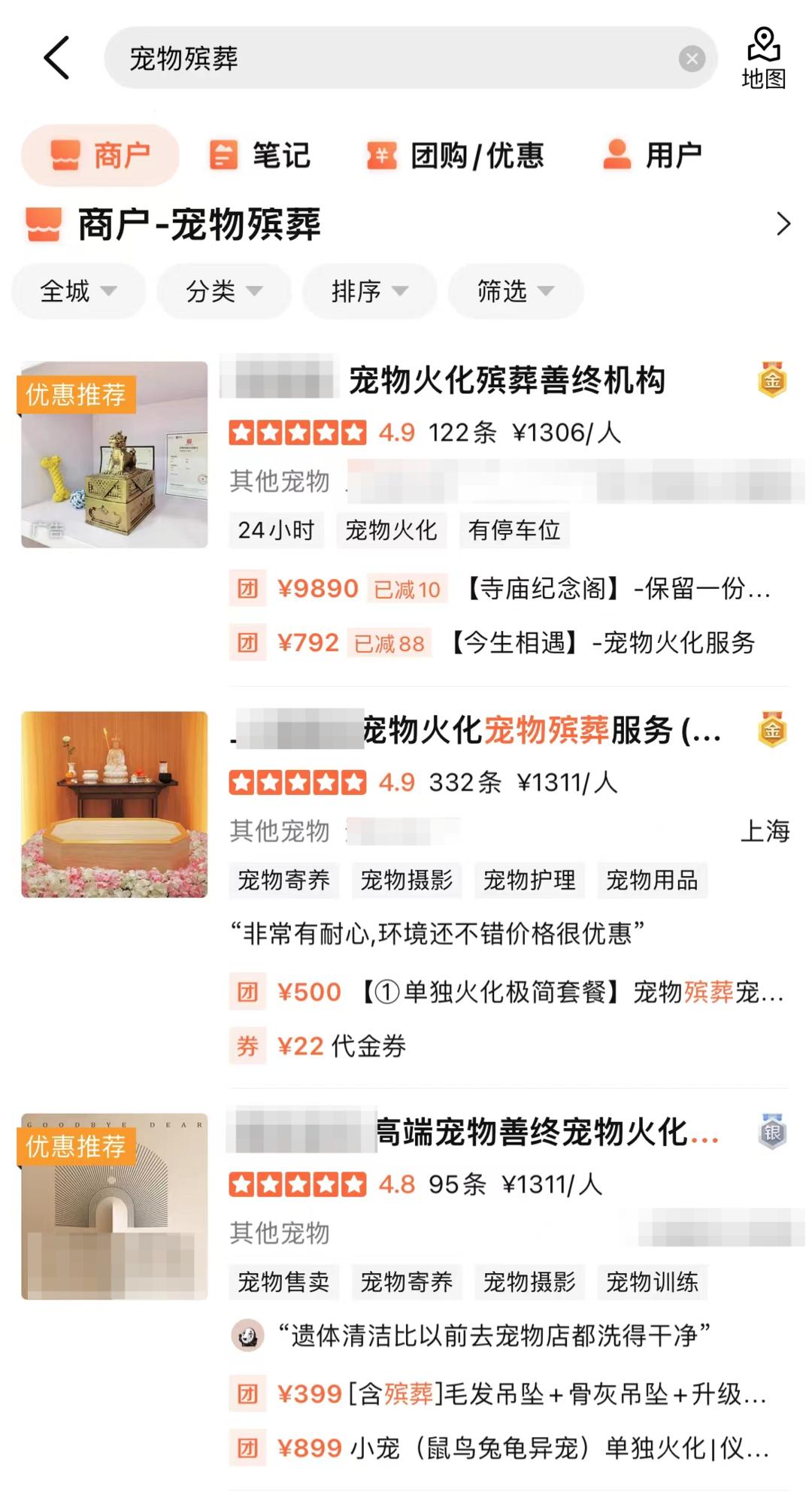
Task: Open the 宠物火化殡葬善终机构 merchant listing
Action: [507, 381]
